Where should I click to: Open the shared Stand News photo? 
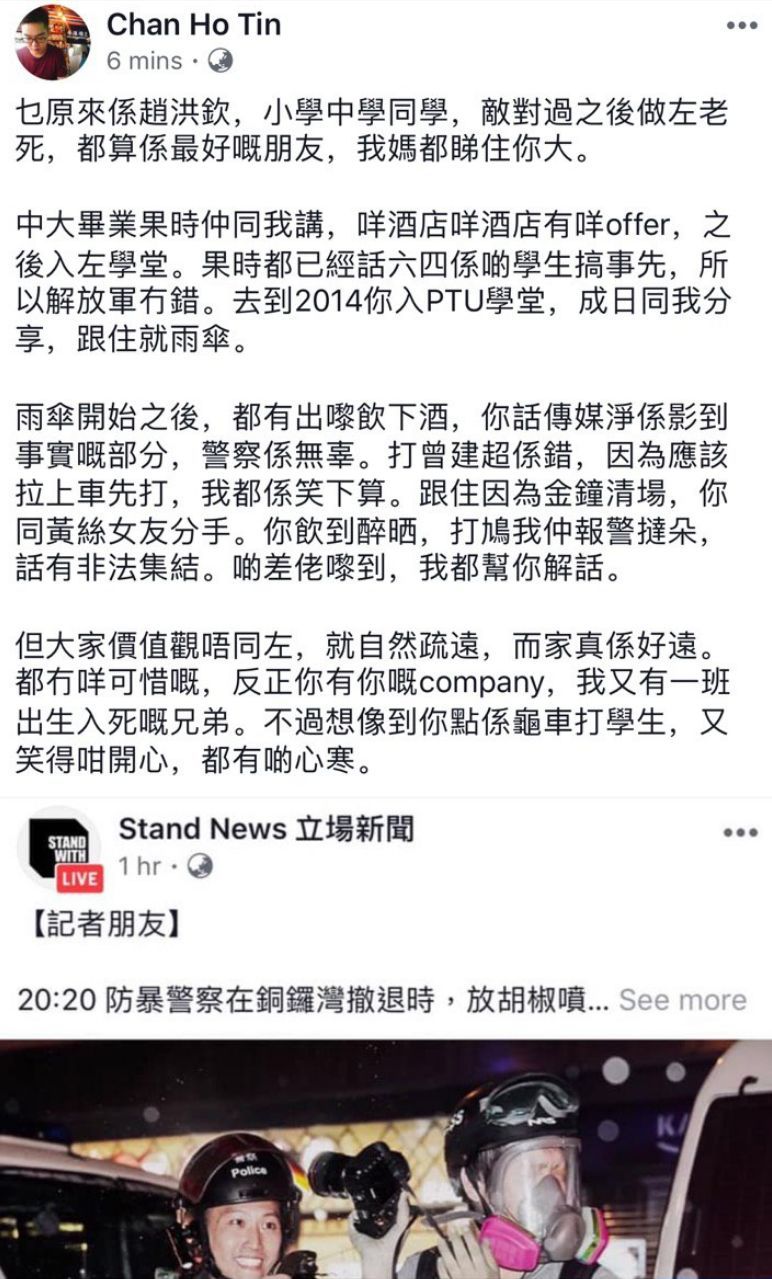[386, 1160]
